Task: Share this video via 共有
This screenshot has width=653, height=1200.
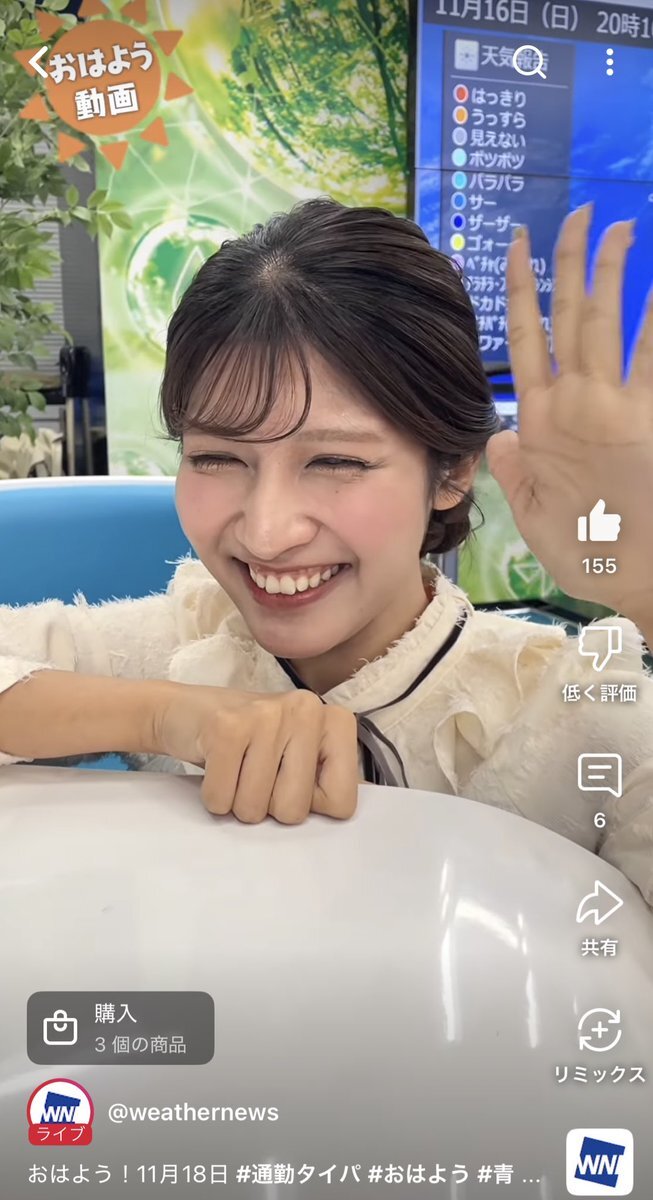Action: pos(599,904)
